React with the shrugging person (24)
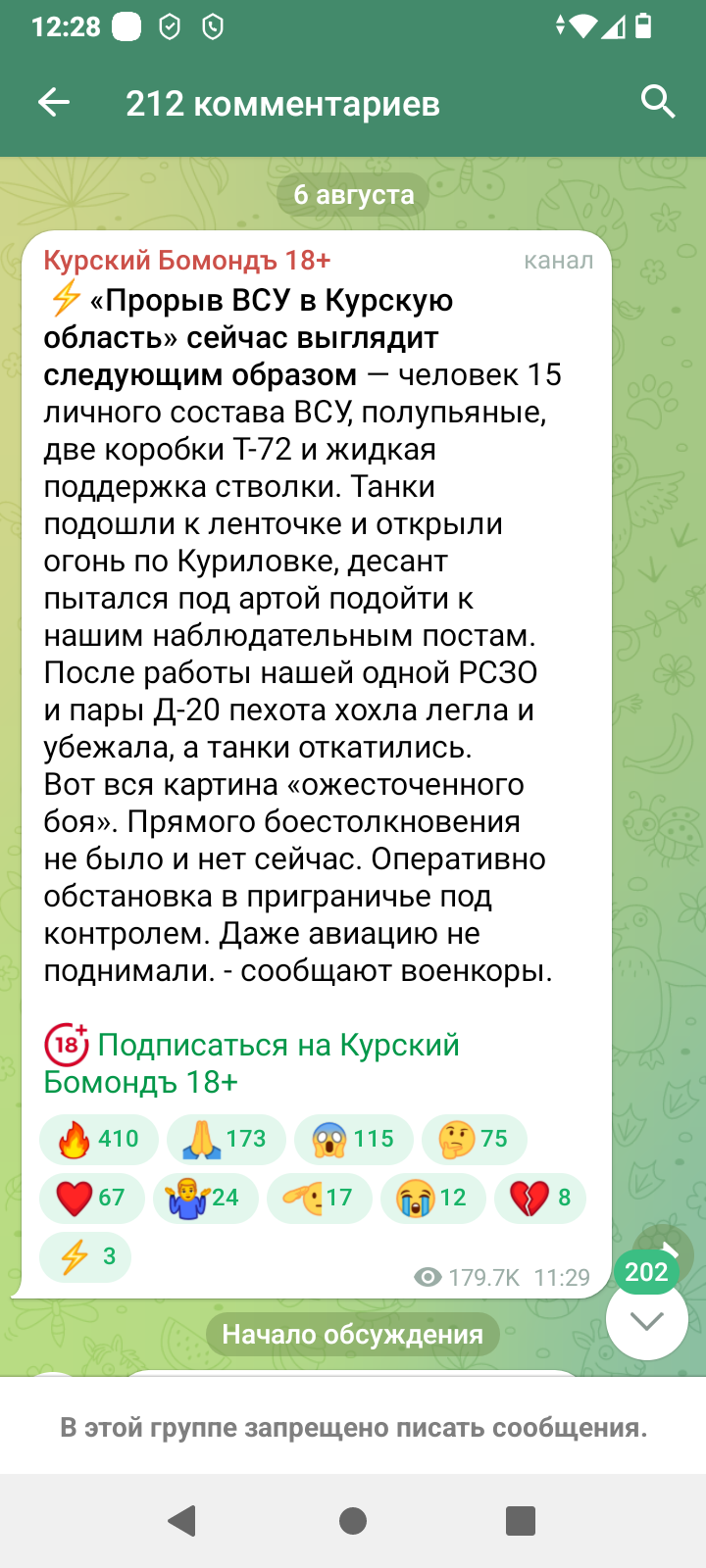The width and height of the screenshot is (706, 1568). (x=205, y=1198)
